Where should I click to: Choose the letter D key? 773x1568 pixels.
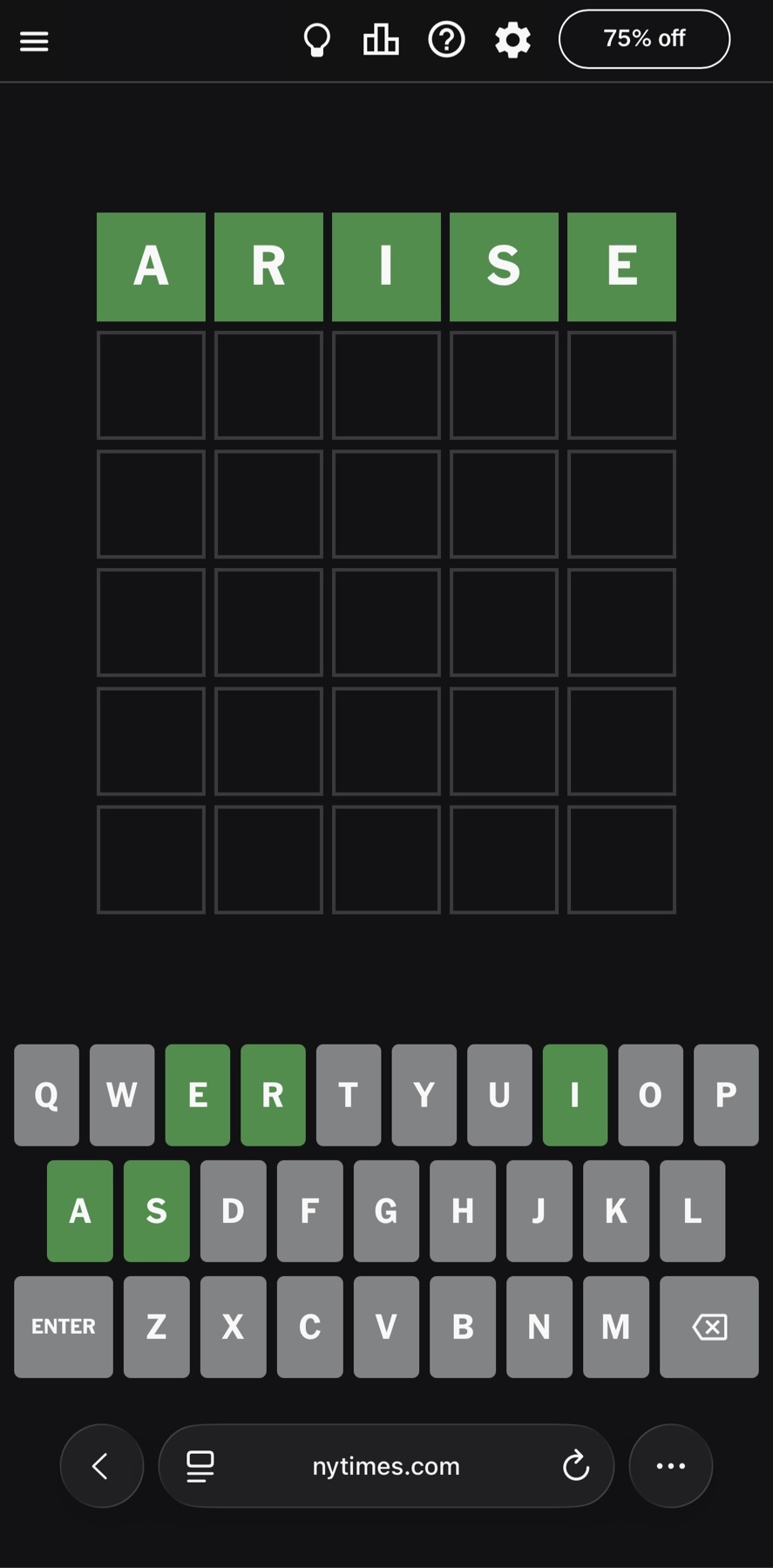coord(233,1211)
